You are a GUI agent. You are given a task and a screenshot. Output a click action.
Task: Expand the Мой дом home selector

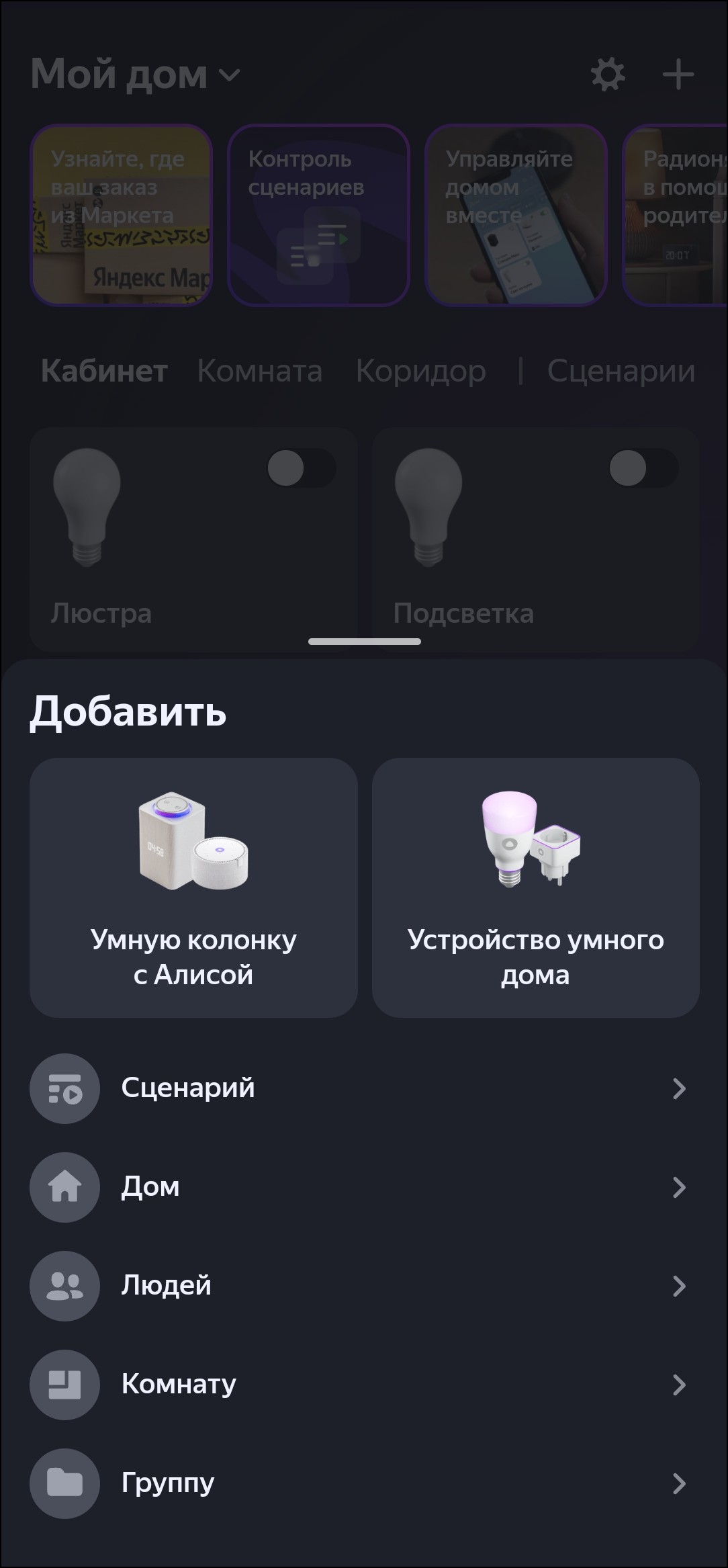coord(134,74)
